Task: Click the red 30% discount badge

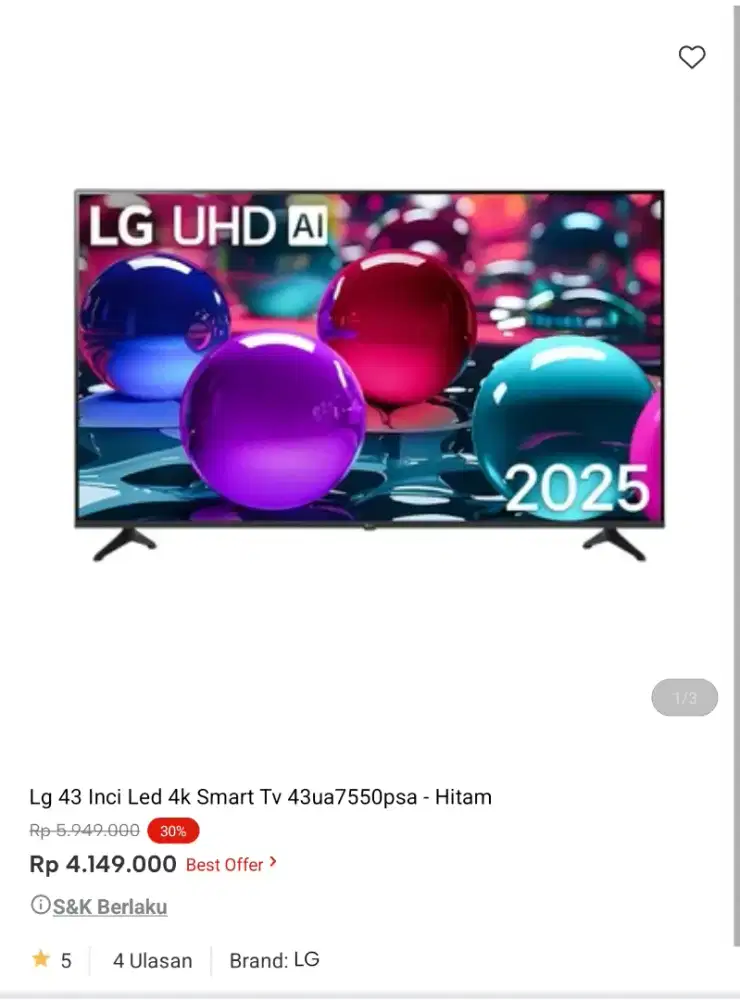Action: [172, 831]
